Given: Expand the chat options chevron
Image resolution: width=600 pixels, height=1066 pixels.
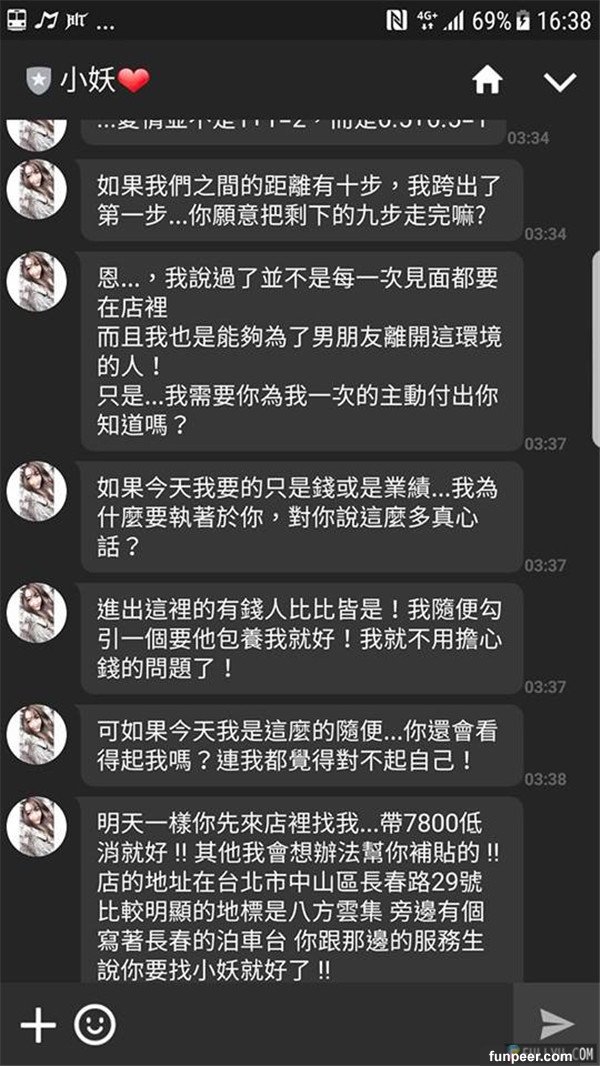Looking at the screenshot, I should point(559,81).
